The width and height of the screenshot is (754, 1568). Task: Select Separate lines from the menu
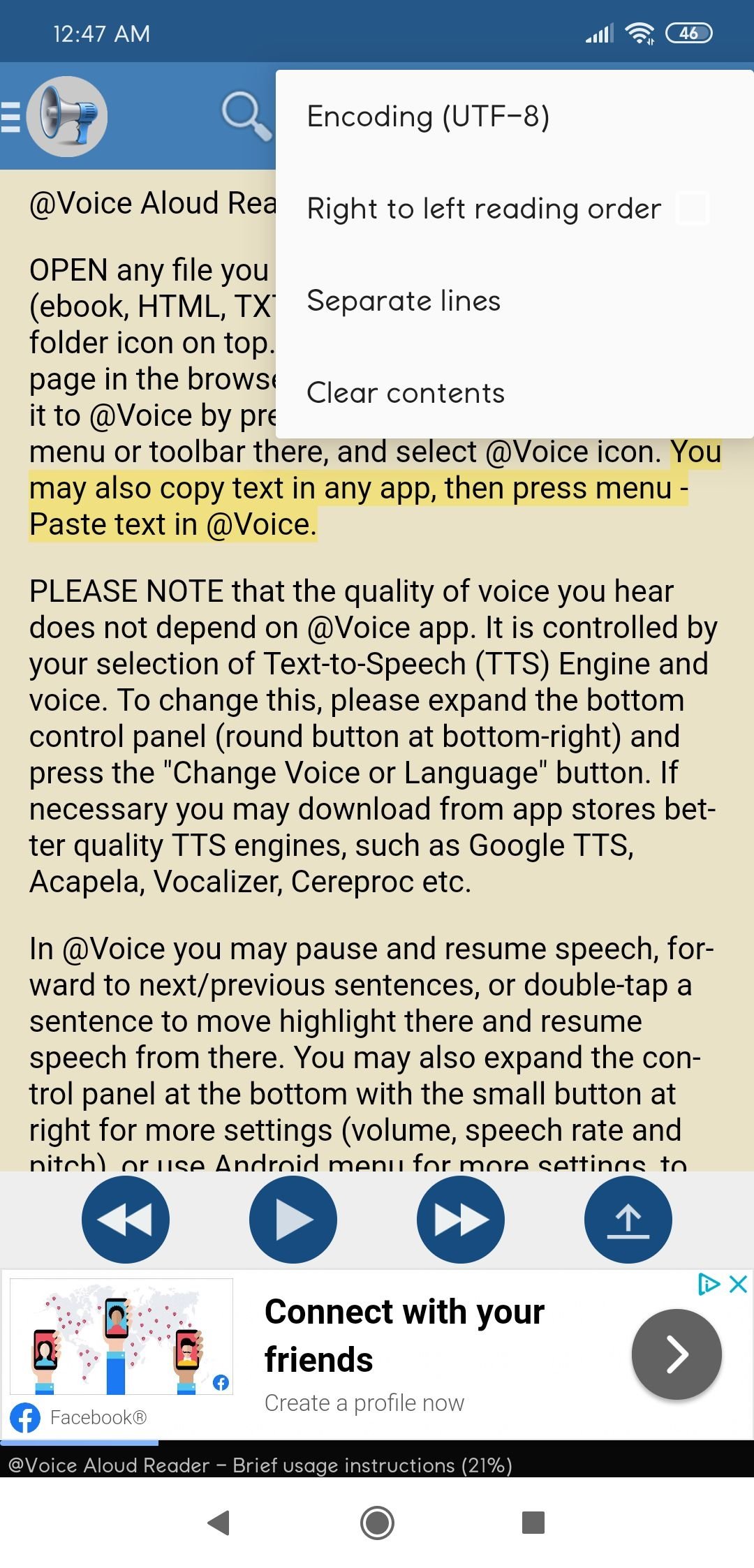(515, 301)
